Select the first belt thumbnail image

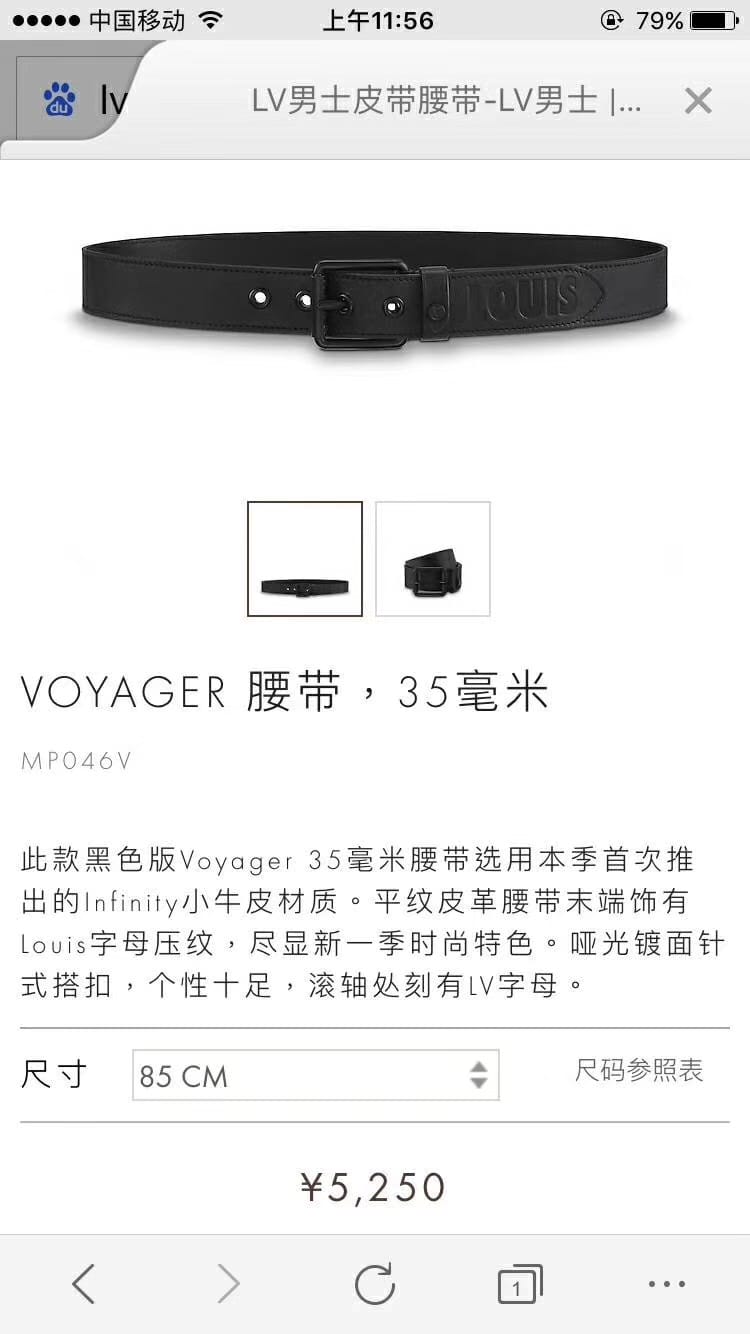click(x=305, y=559)
